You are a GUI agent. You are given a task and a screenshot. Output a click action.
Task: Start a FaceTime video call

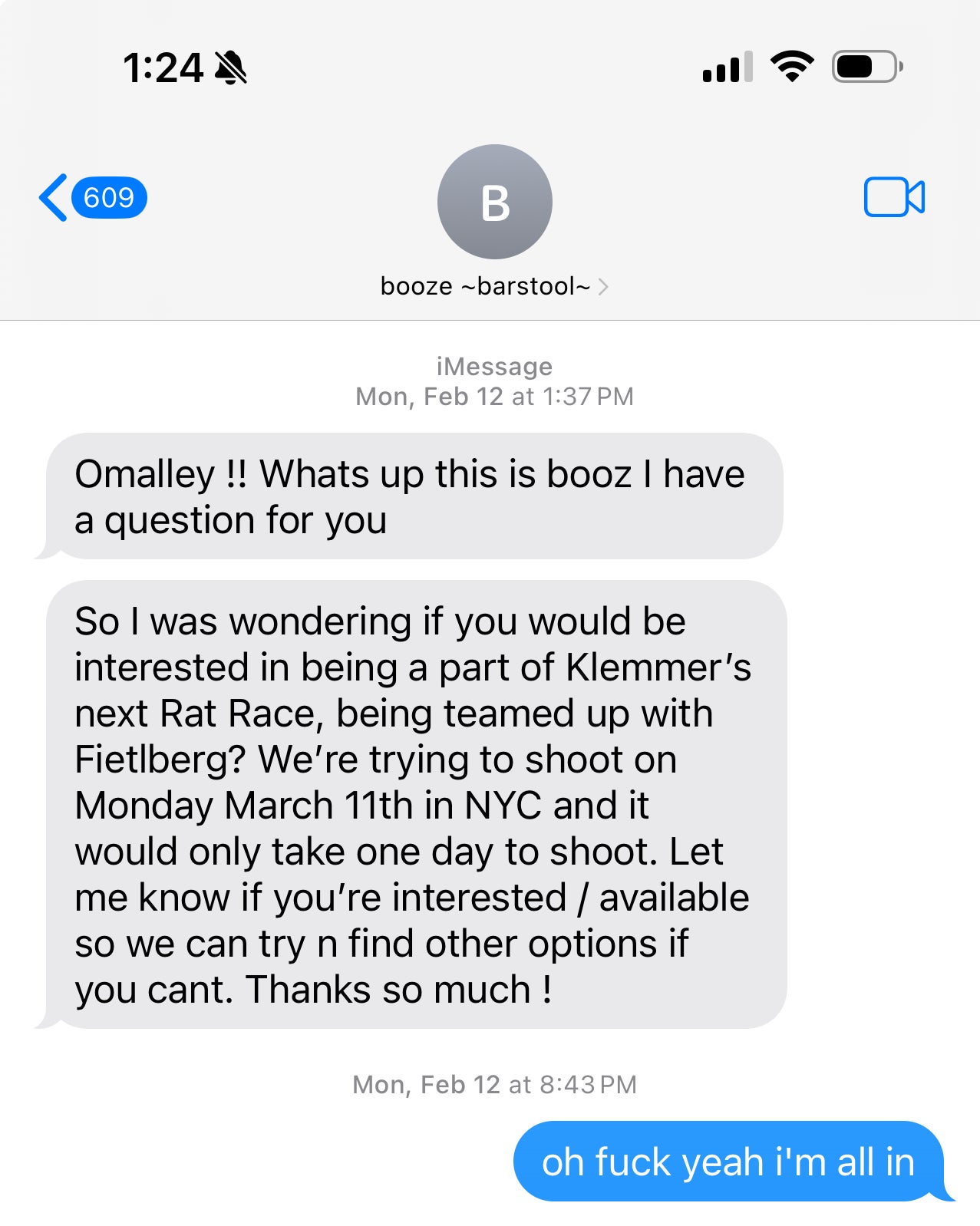point(894,197)
